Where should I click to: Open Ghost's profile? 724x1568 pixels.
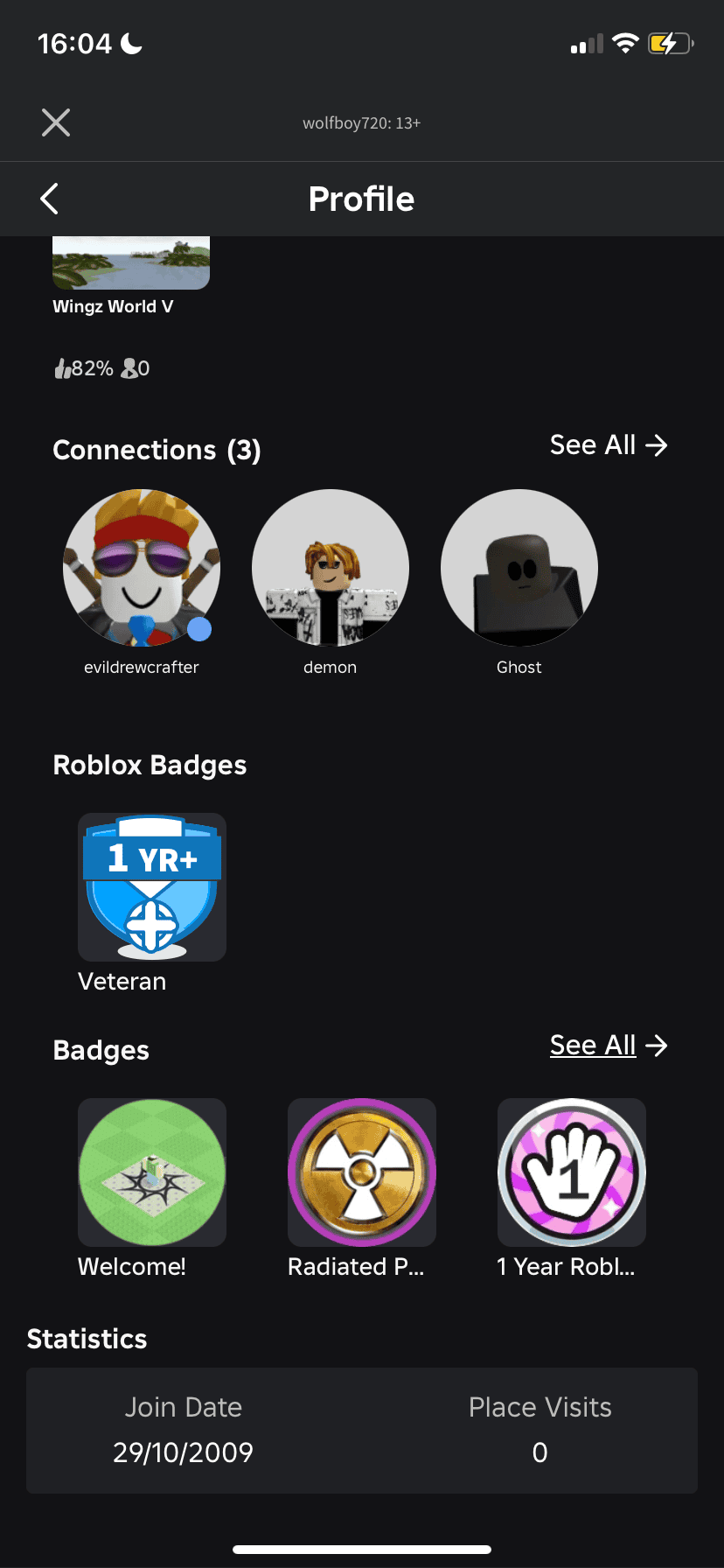click(519, 568)
